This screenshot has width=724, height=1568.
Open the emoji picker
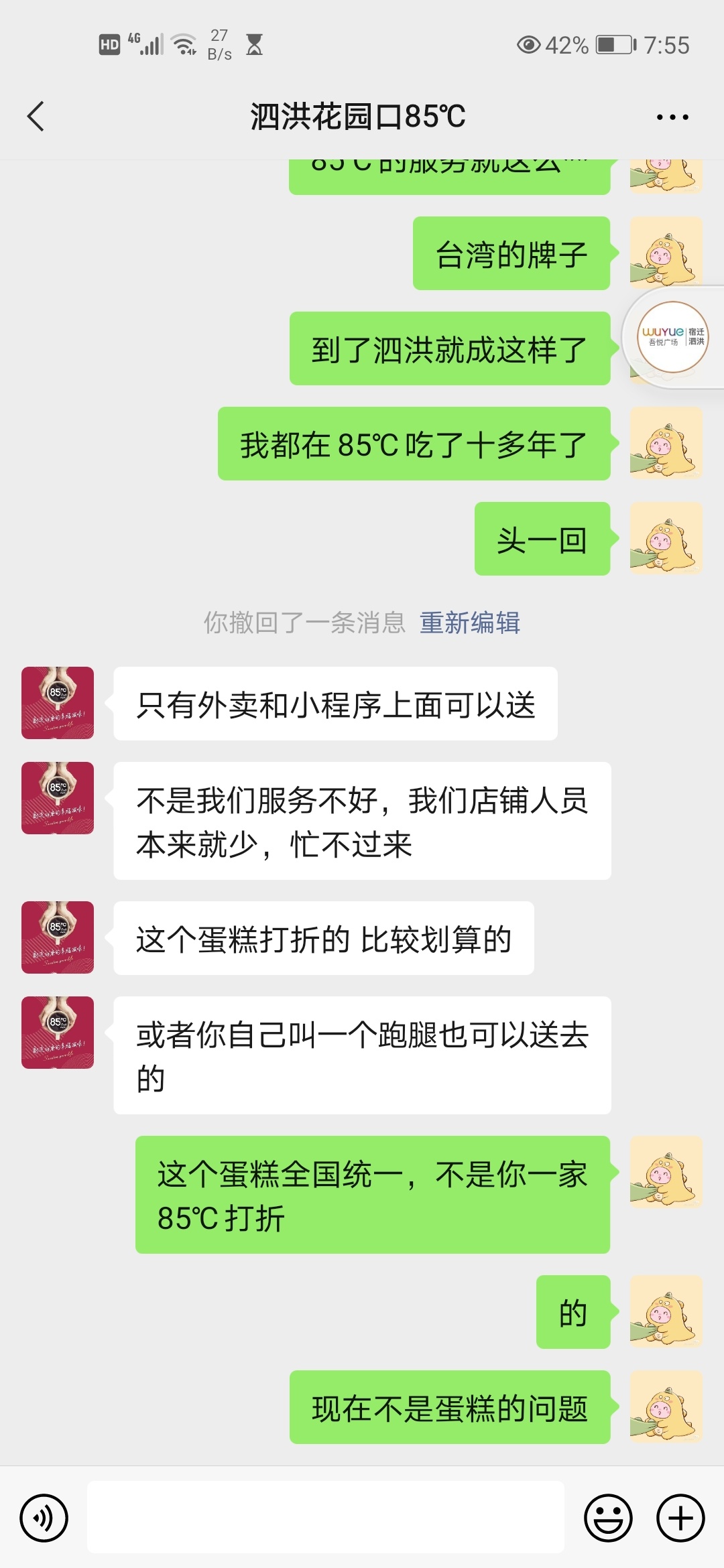coord(608,1518)
